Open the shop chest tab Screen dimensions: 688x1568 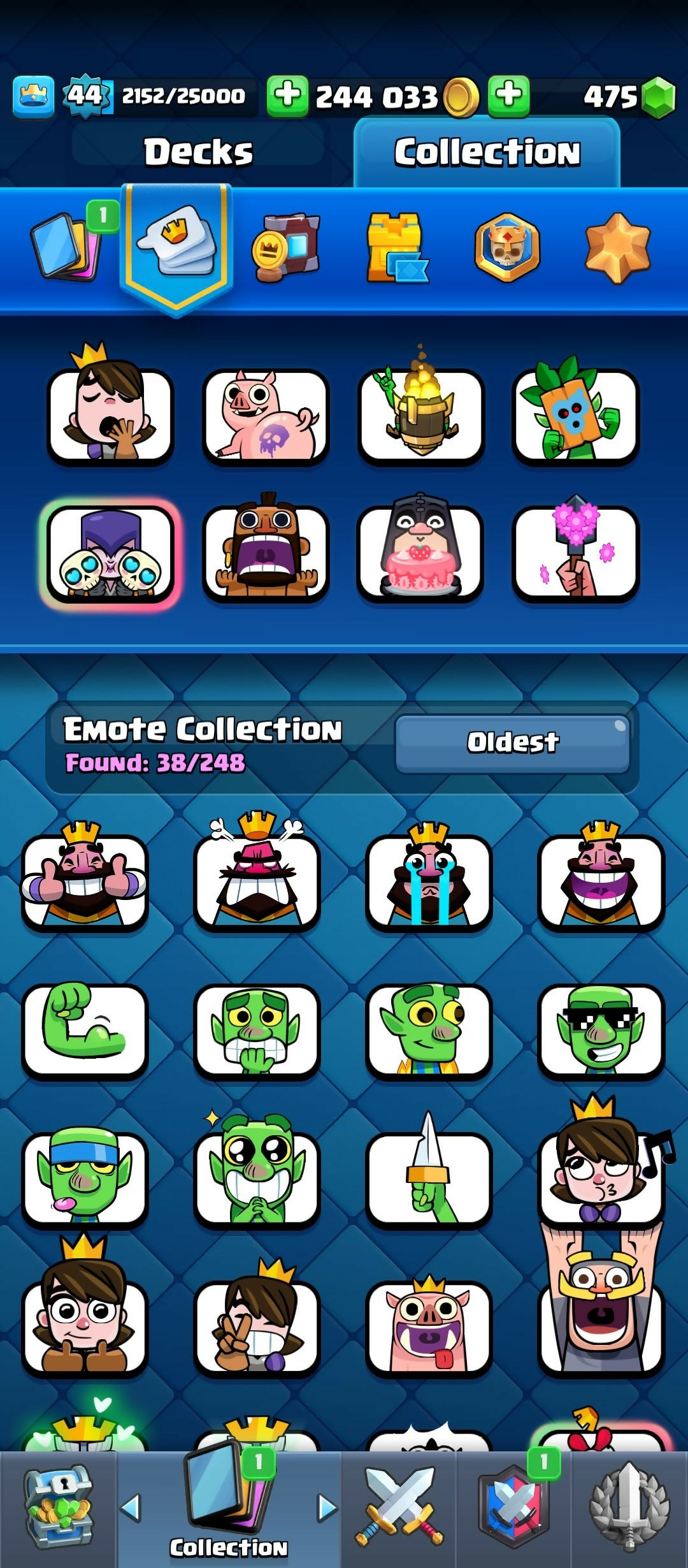tap(59, 1506)
